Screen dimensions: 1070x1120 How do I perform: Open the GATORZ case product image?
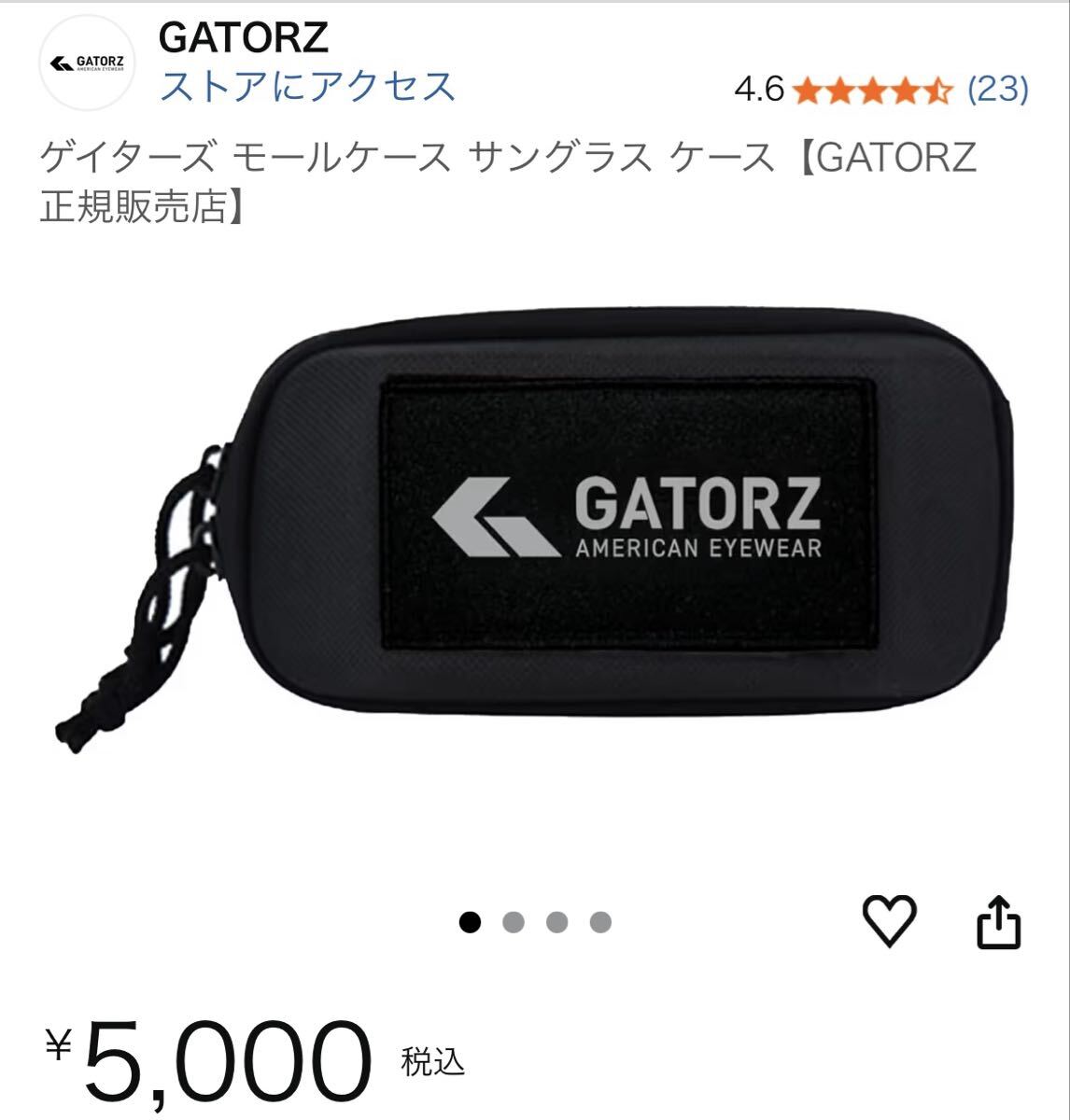point(532,535)
